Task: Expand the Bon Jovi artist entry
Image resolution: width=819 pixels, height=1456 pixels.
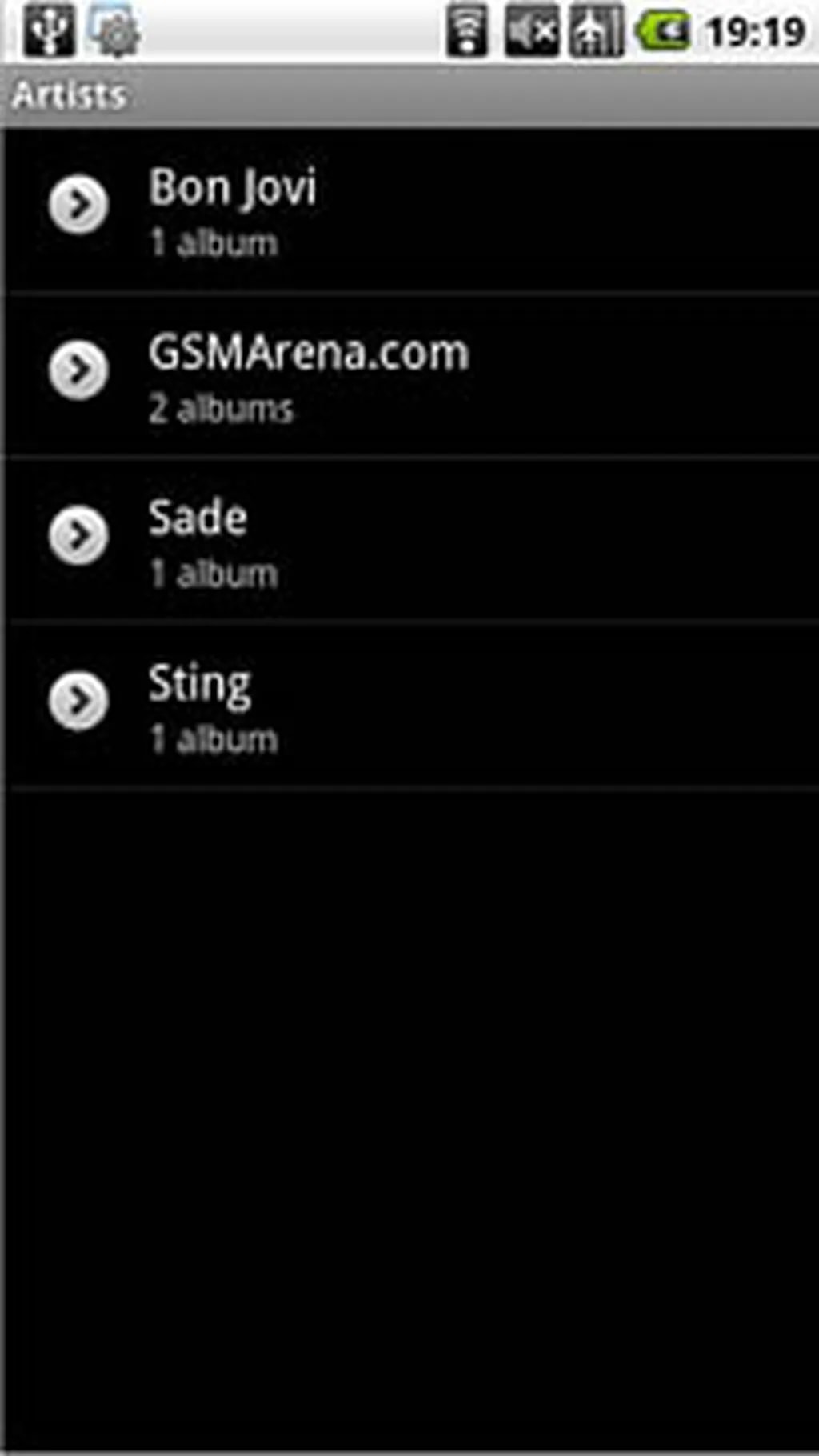Action: (x=78, y=205)
